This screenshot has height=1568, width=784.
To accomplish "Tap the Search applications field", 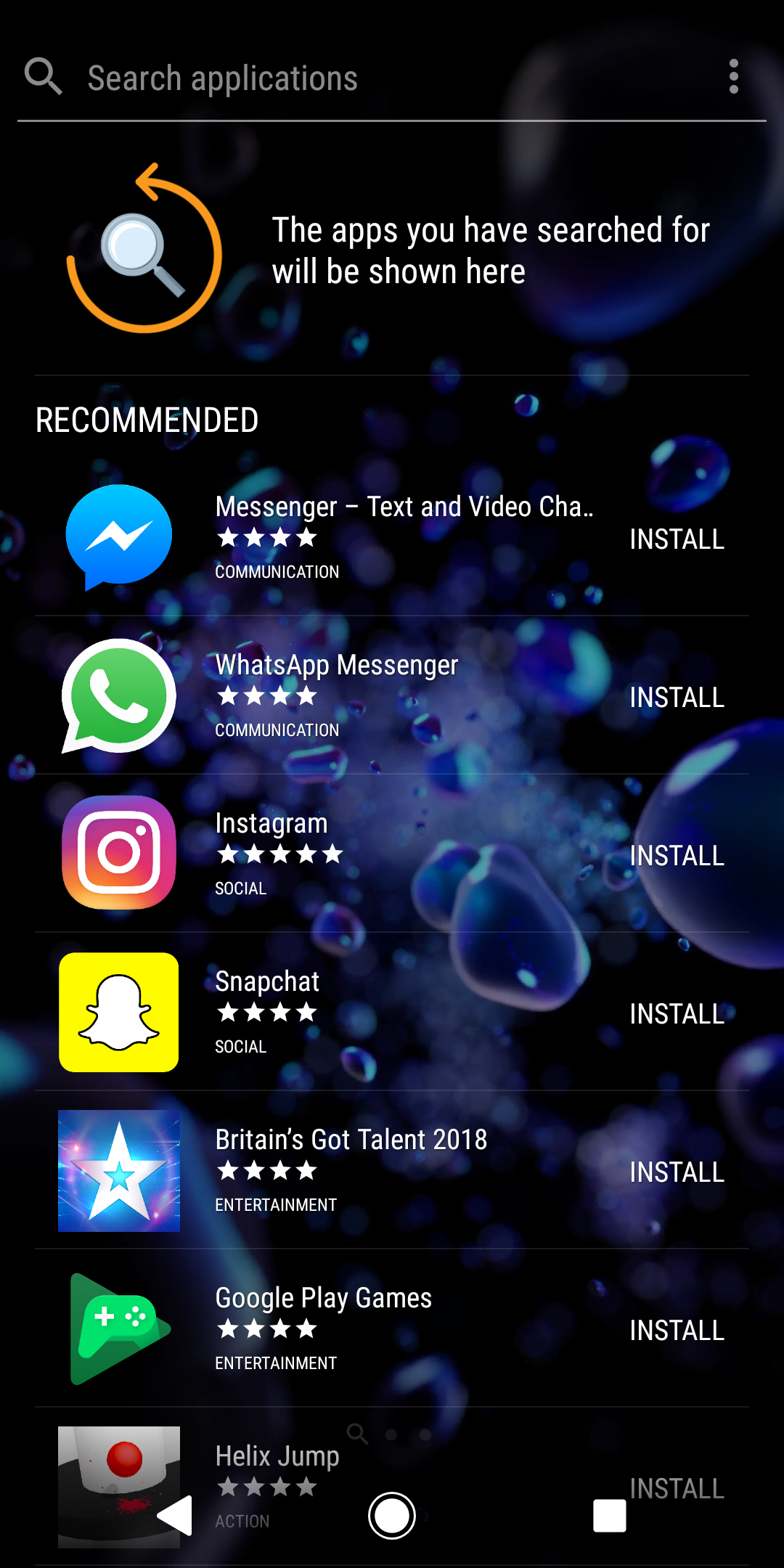I will tap(392, 78).
